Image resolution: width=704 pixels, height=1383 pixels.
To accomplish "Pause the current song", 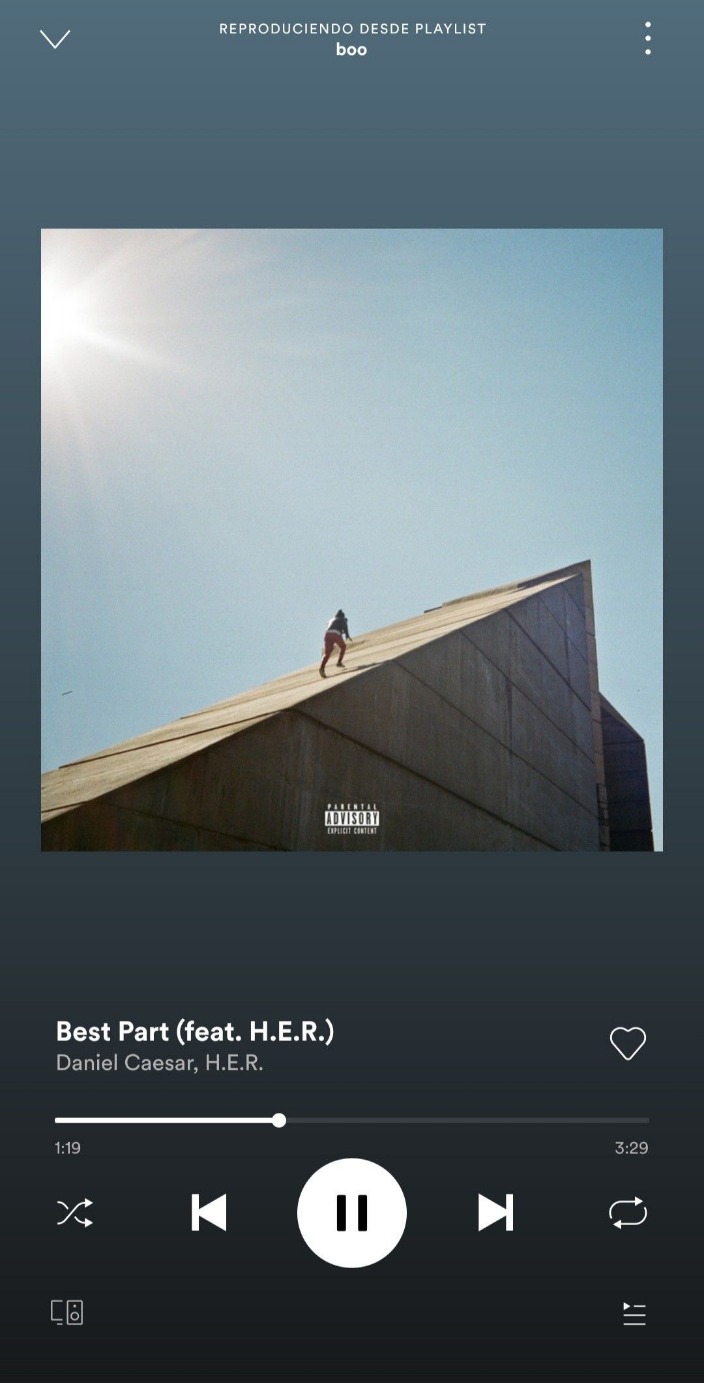I will [352, 1213].
